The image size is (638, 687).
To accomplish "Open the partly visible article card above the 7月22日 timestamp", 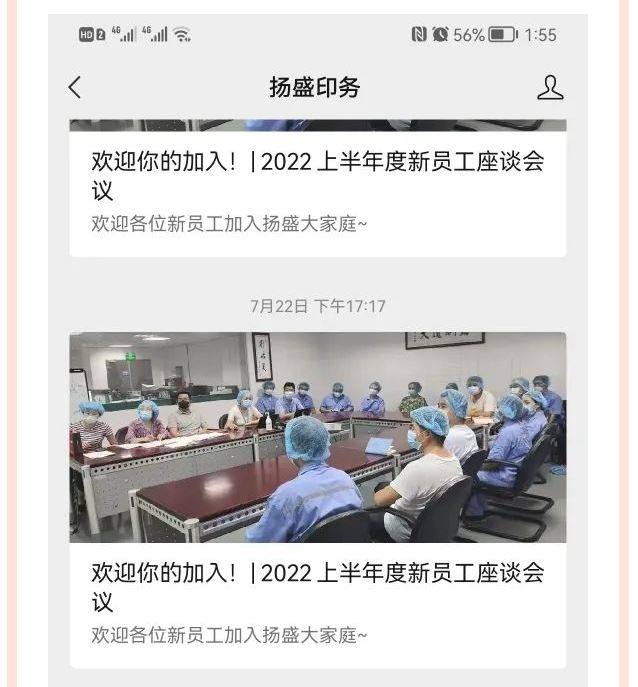I will click(x=317, y=188).
